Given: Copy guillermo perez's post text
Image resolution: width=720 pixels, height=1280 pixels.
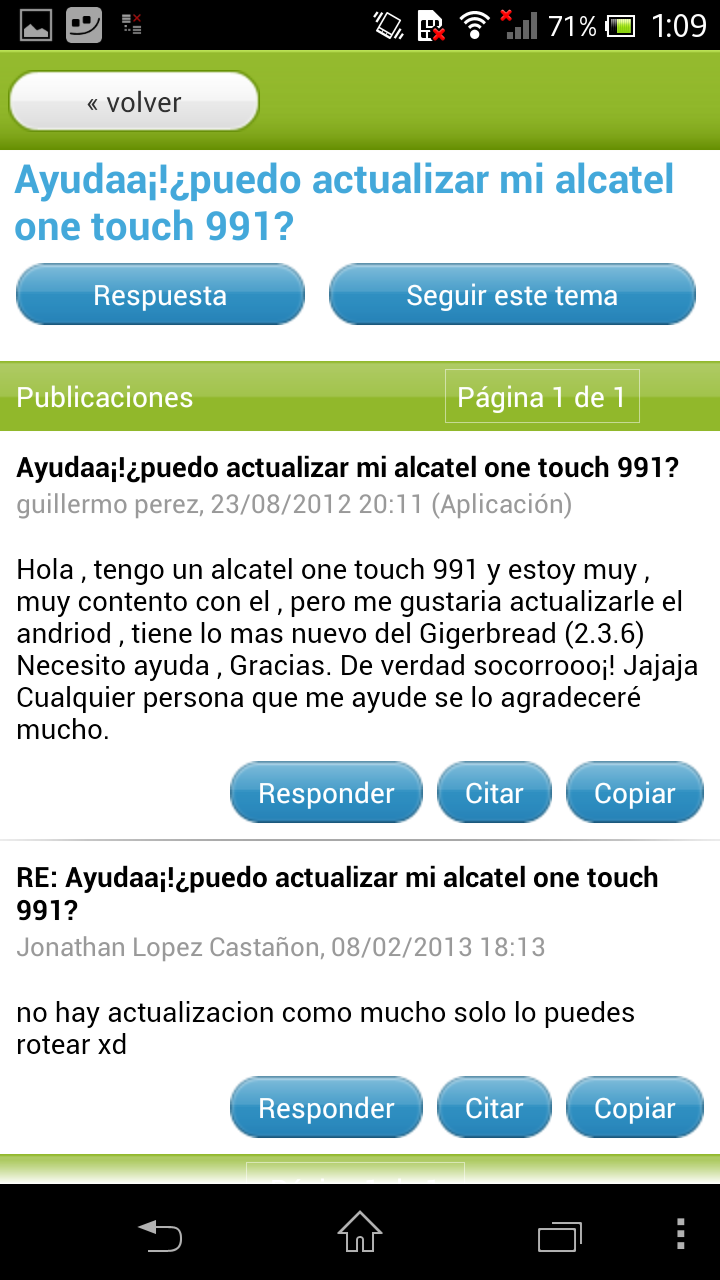Looking at the screenshot, I should tap(634, 793).
